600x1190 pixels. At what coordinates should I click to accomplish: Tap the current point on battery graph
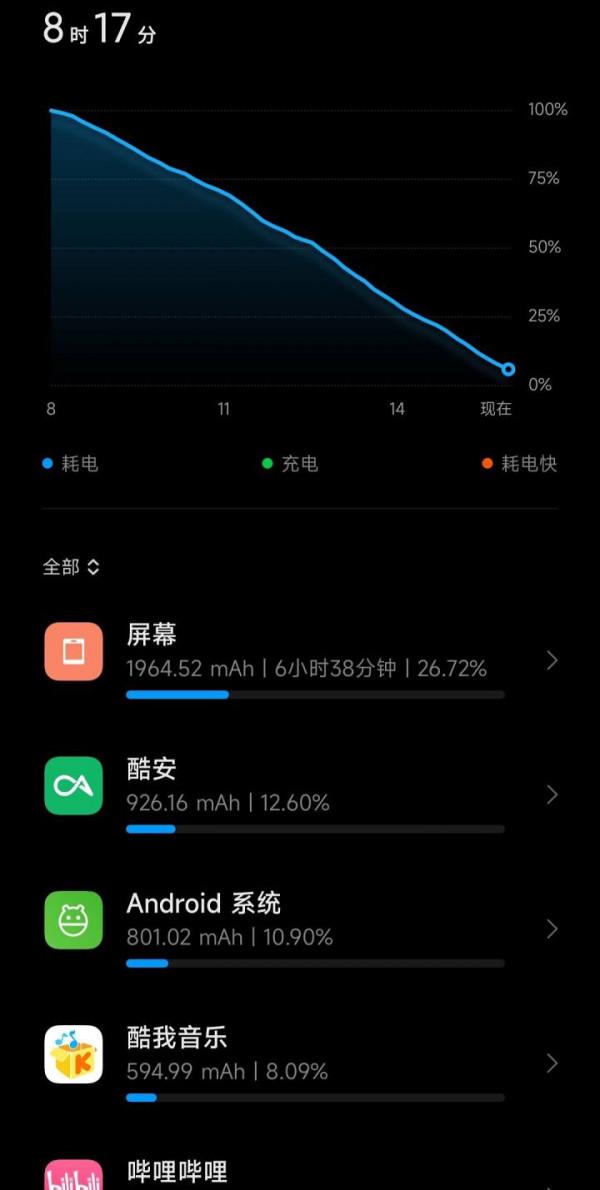tap(508, 369)
